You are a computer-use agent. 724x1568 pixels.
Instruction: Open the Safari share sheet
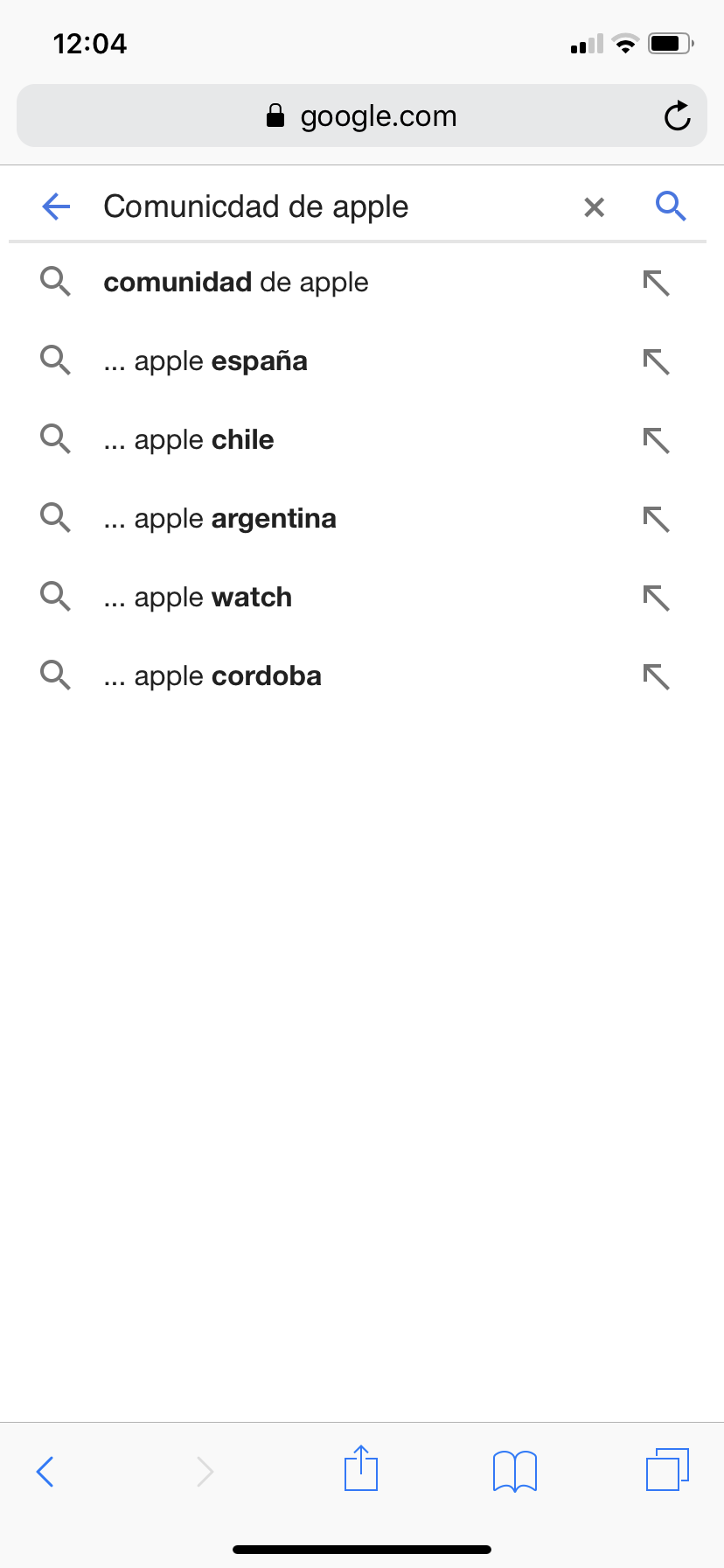pyautogui.click(x=360, y=1469)
